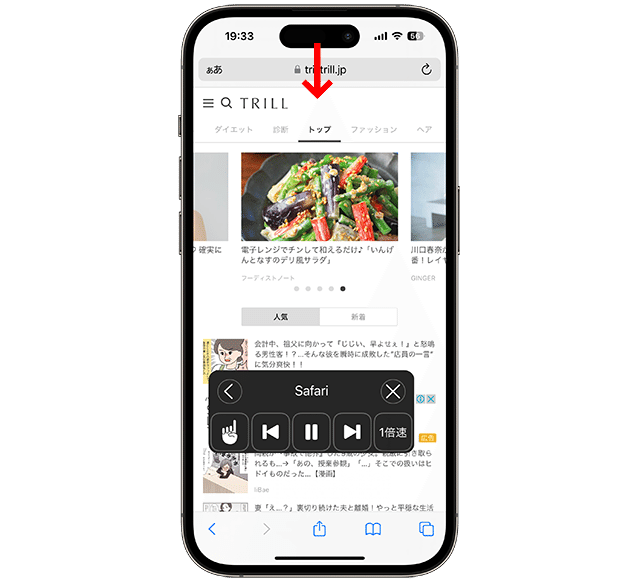Collapse the speech controller with the back arrow
This screenshot has width=640, height=582.
click(231, 392)
